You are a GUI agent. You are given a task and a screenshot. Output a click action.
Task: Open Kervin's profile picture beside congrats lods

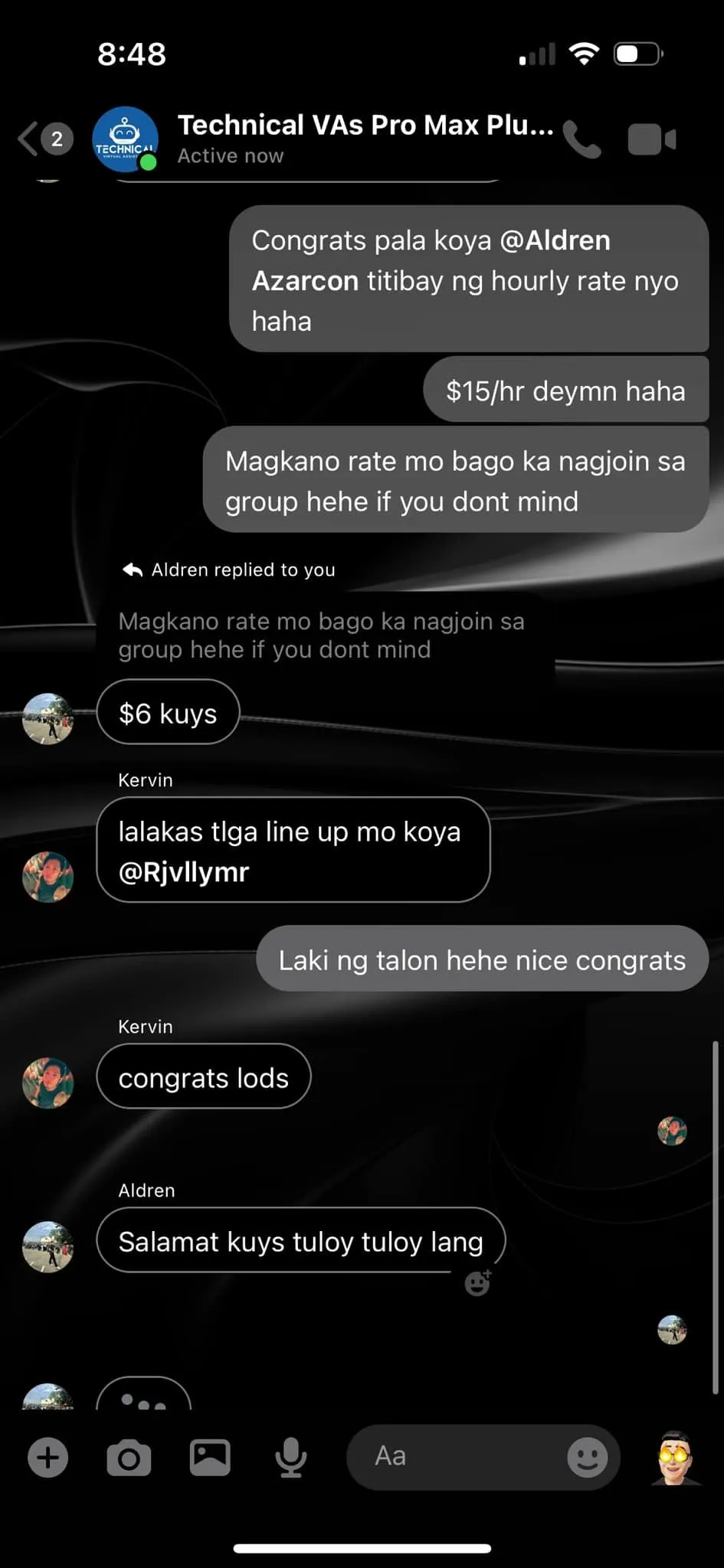[48, 1083]
